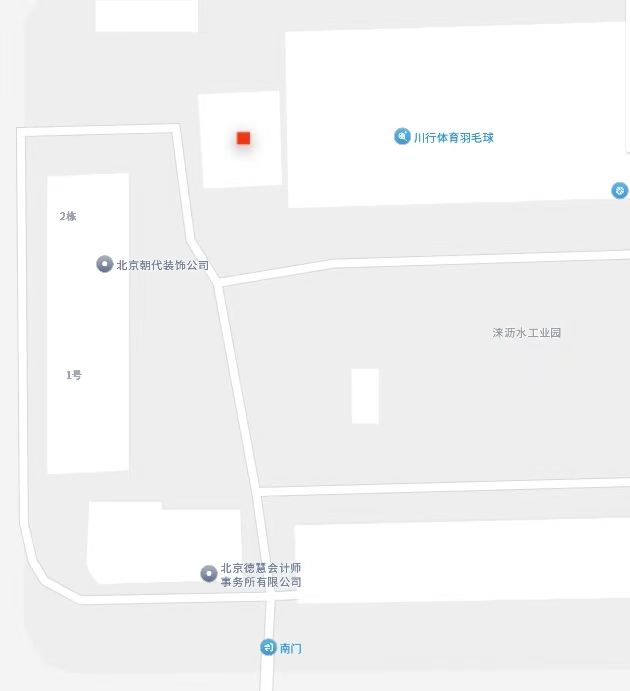Tap the 南门 gate marker
This screenshot has height=691, width=630.
268,647
